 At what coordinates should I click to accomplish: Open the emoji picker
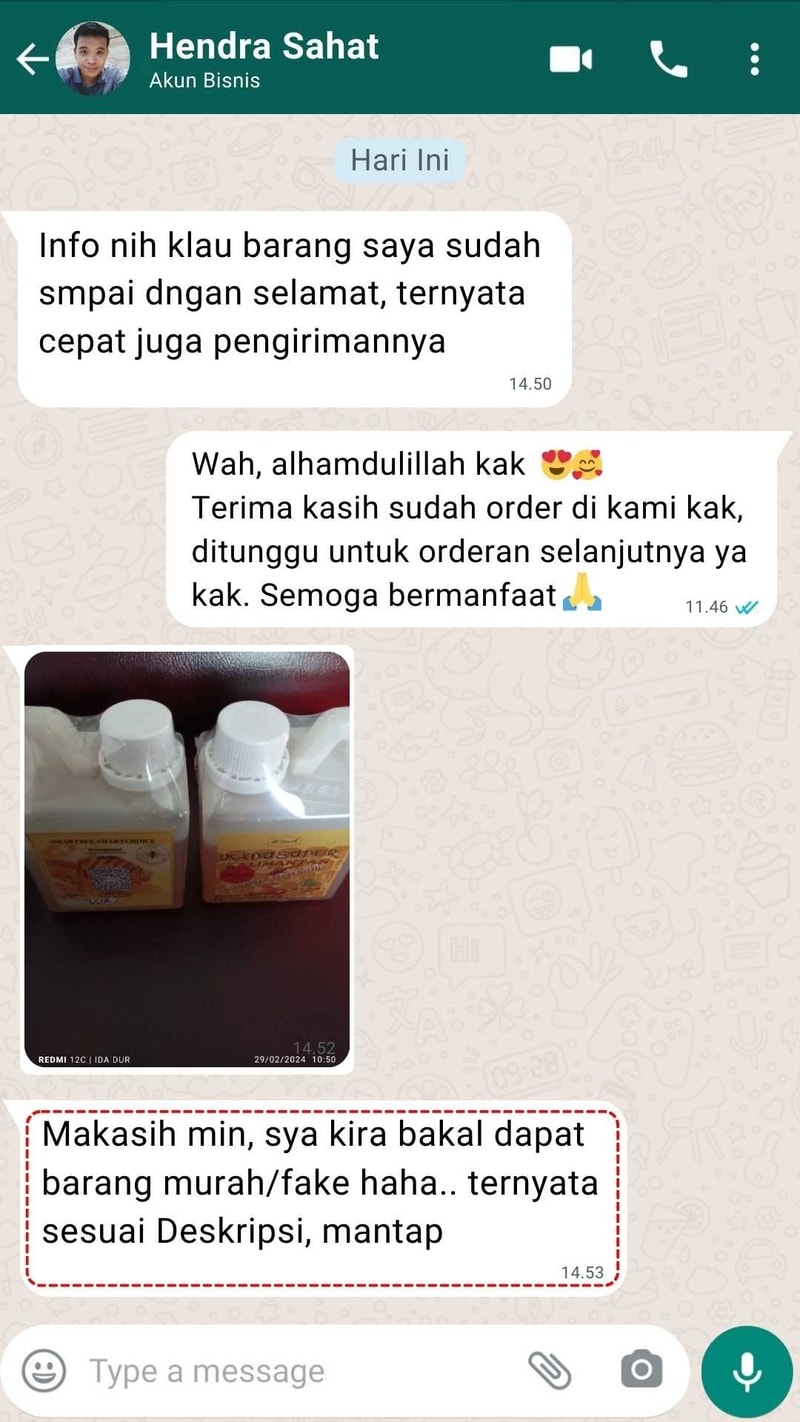44,1370
